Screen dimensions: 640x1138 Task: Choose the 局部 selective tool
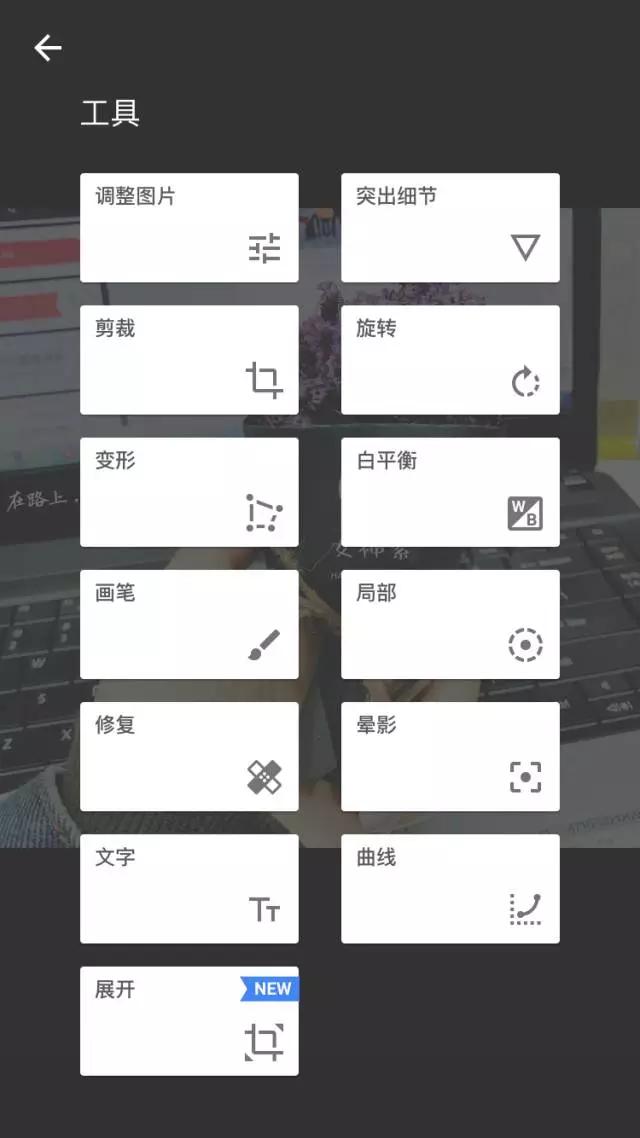(x=450, y=624)
